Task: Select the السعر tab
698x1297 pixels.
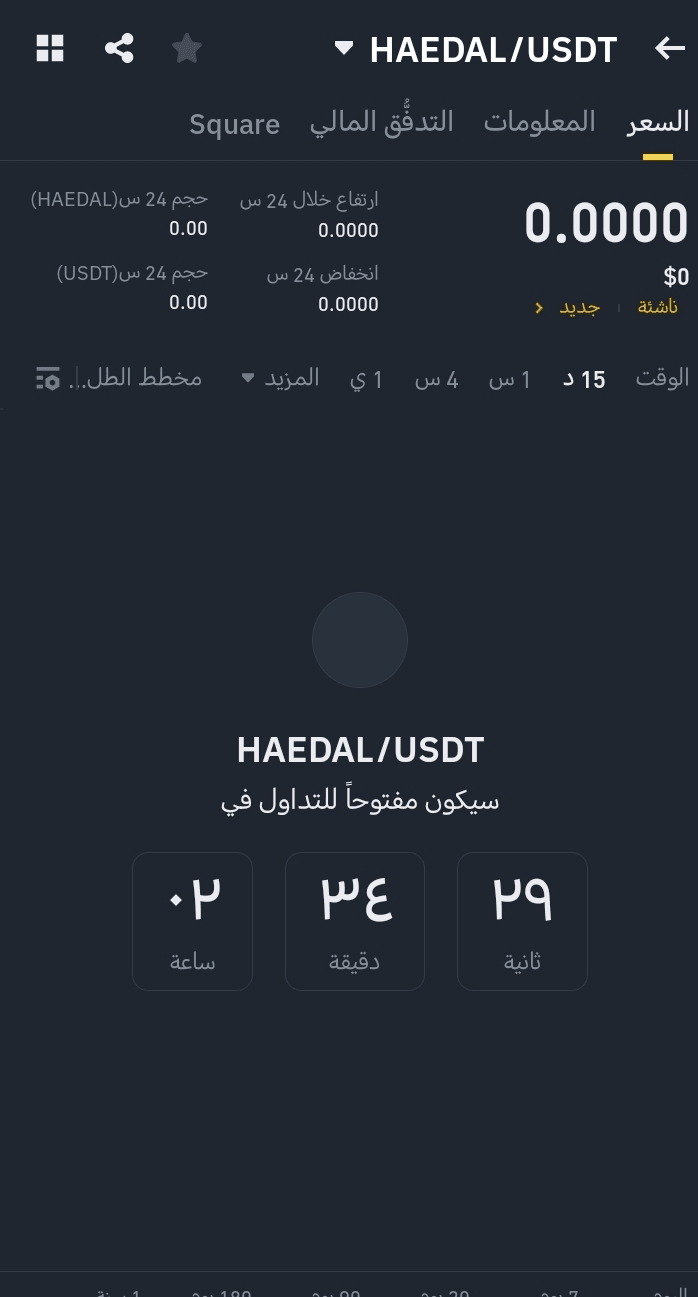Action: (x=658, y=122)
